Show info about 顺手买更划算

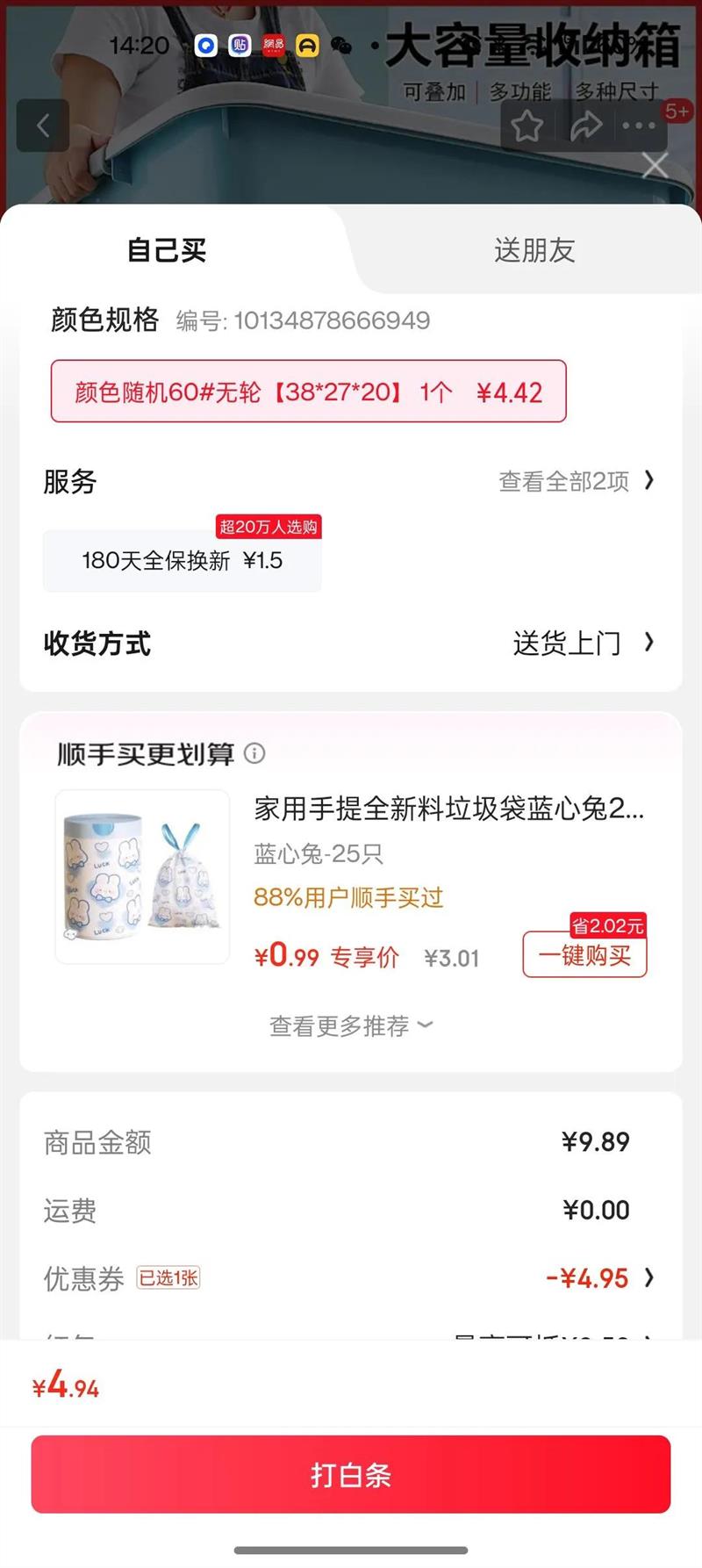tap(254, 753)
